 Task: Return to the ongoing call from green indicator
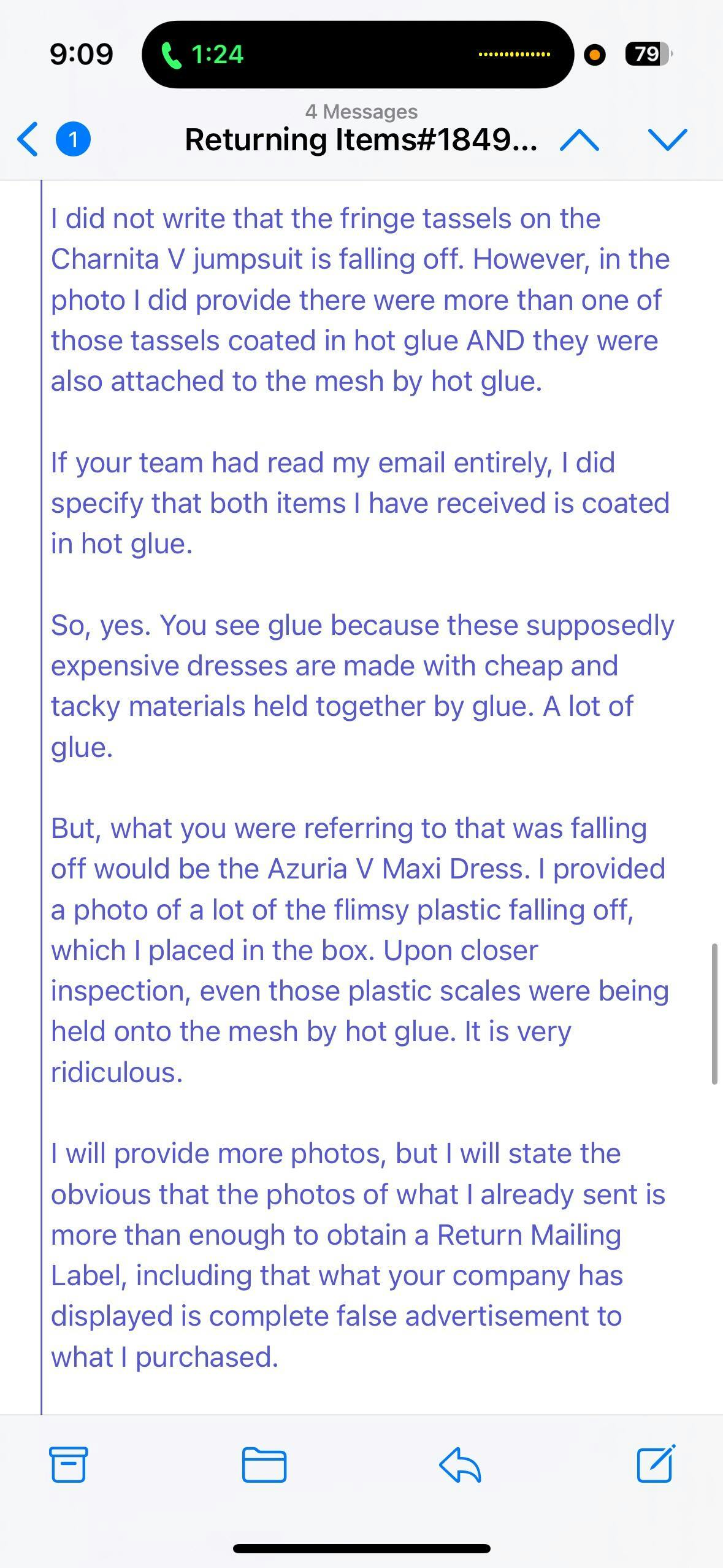coord(202,55)
